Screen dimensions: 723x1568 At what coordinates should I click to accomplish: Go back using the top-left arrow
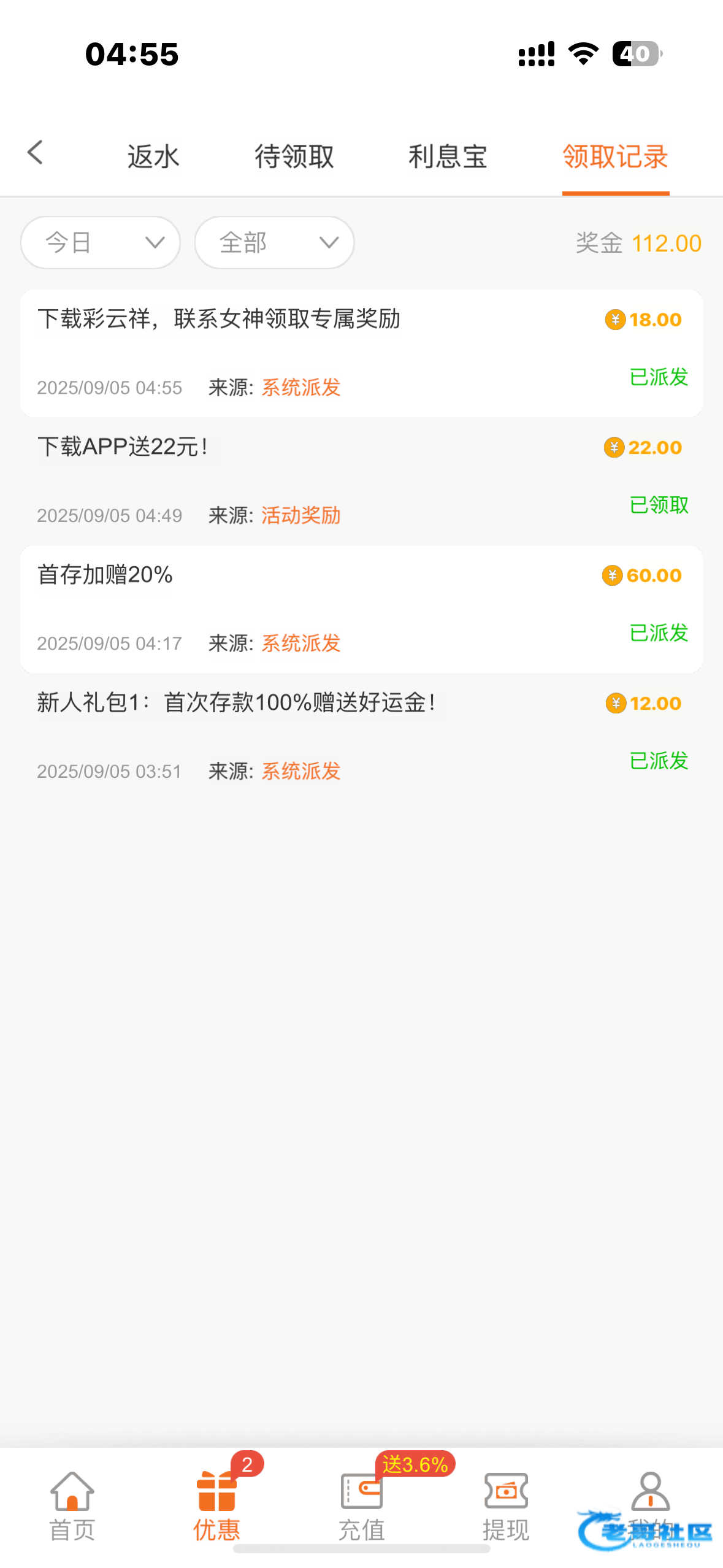click(x=36, y=153)
